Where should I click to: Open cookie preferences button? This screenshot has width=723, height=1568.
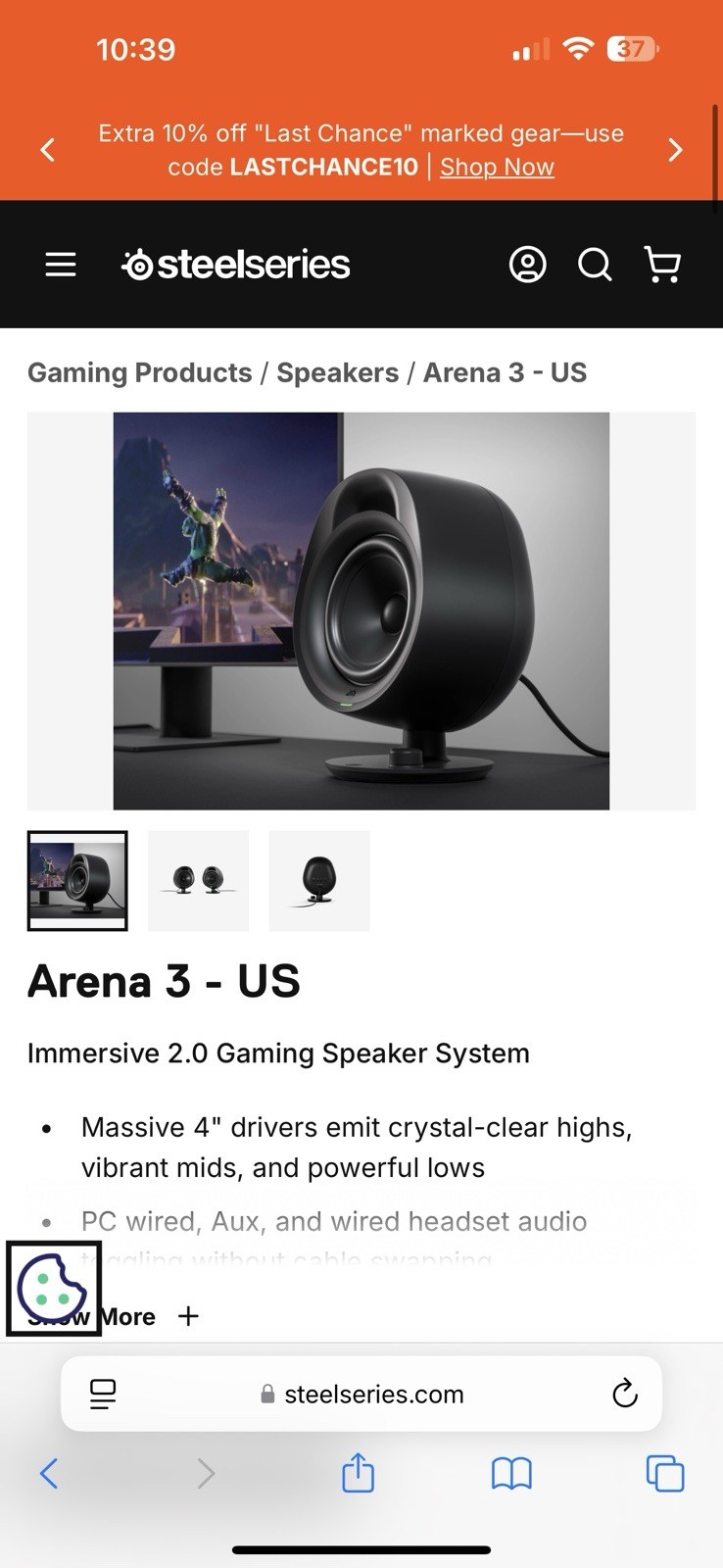pos(54,1288)
